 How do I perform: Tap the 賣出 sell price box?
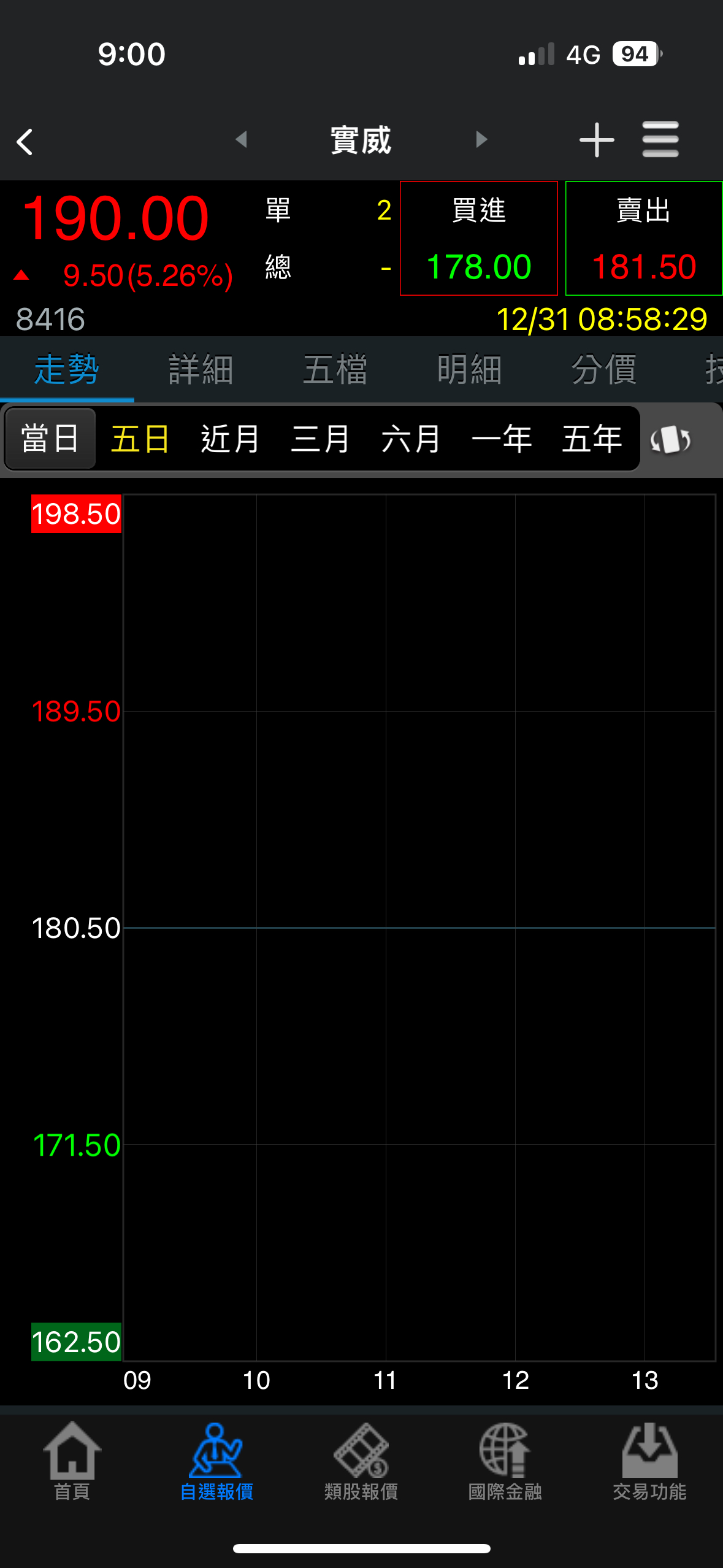tap(643, 239)
